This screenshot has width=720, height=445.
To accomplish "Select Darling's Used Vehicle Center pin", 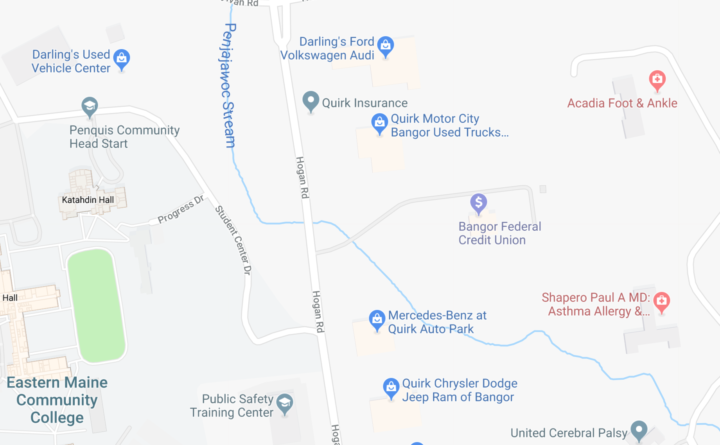I will (121, 59).
